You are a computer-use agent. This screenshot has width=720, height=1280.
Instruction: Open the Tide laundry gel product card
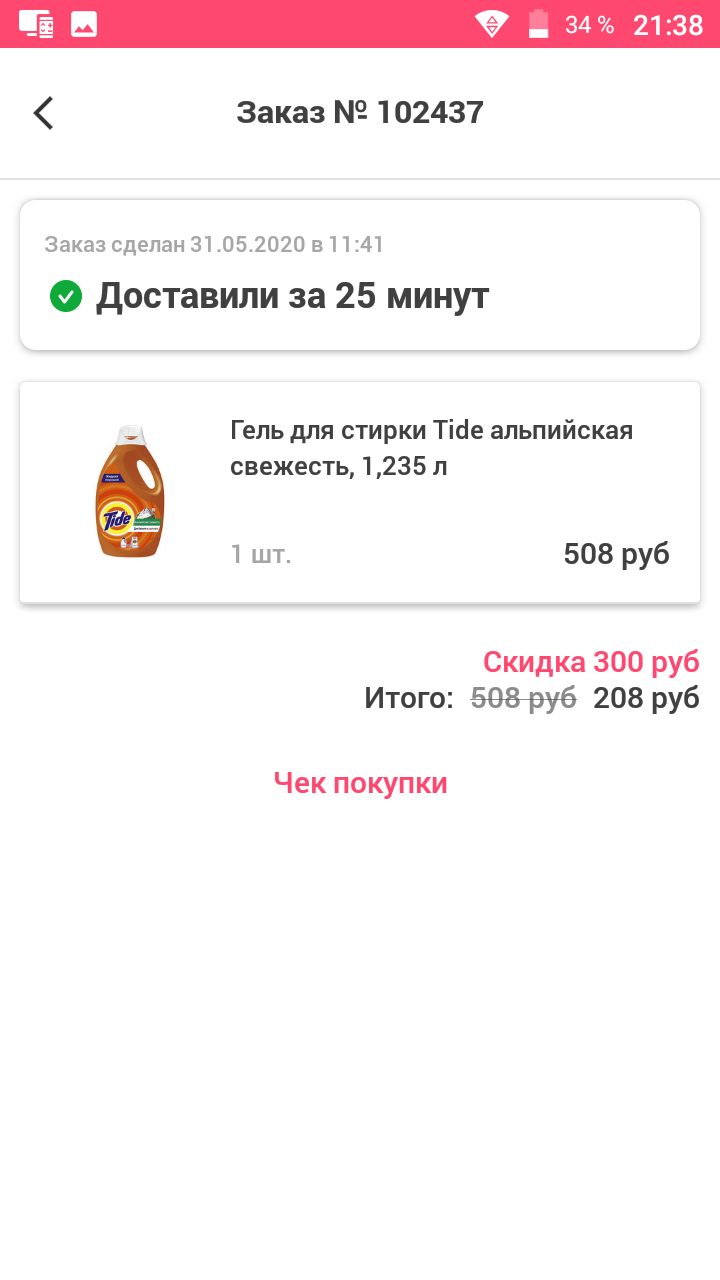click(360, 492)
